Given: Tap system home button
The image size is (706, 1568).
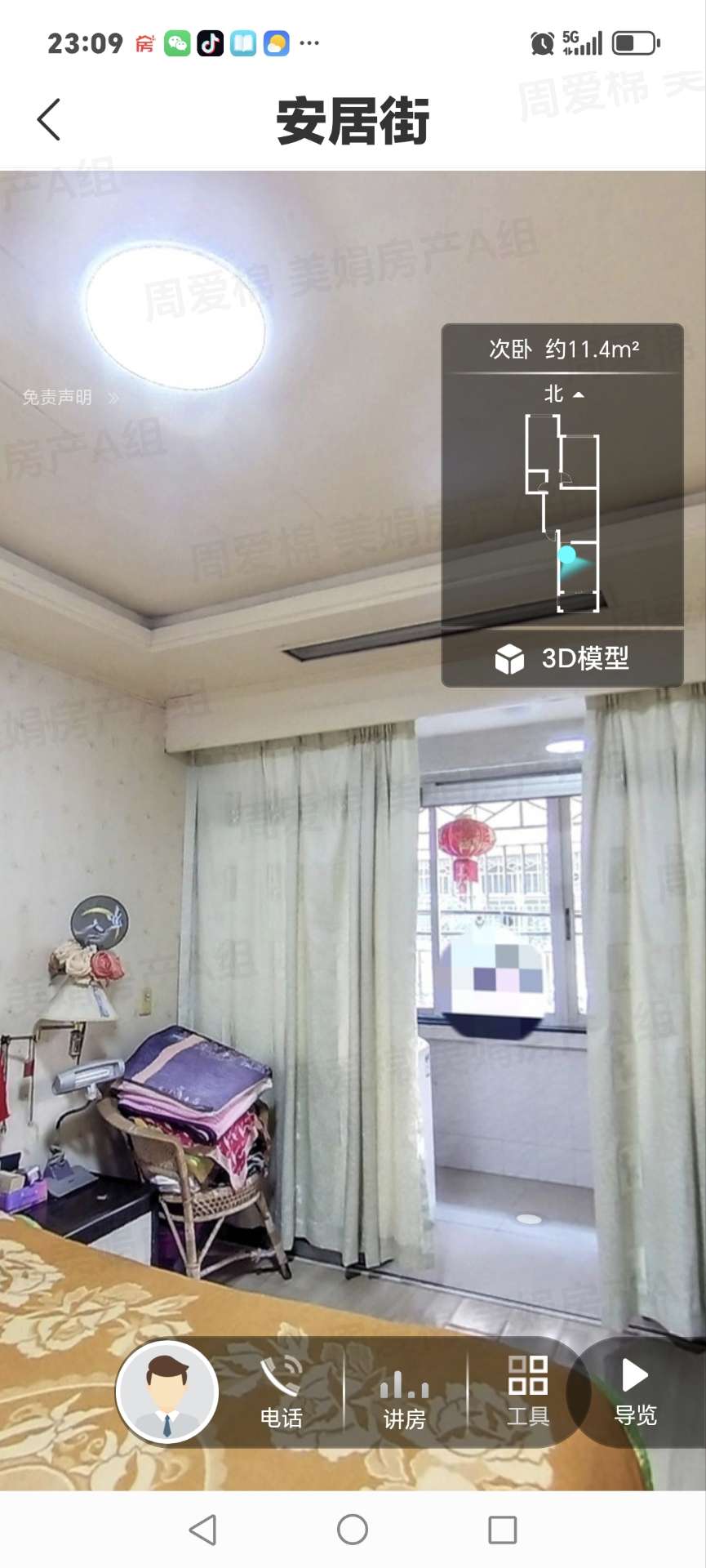Looking at the screenshot, I should tap(353, 1529).
